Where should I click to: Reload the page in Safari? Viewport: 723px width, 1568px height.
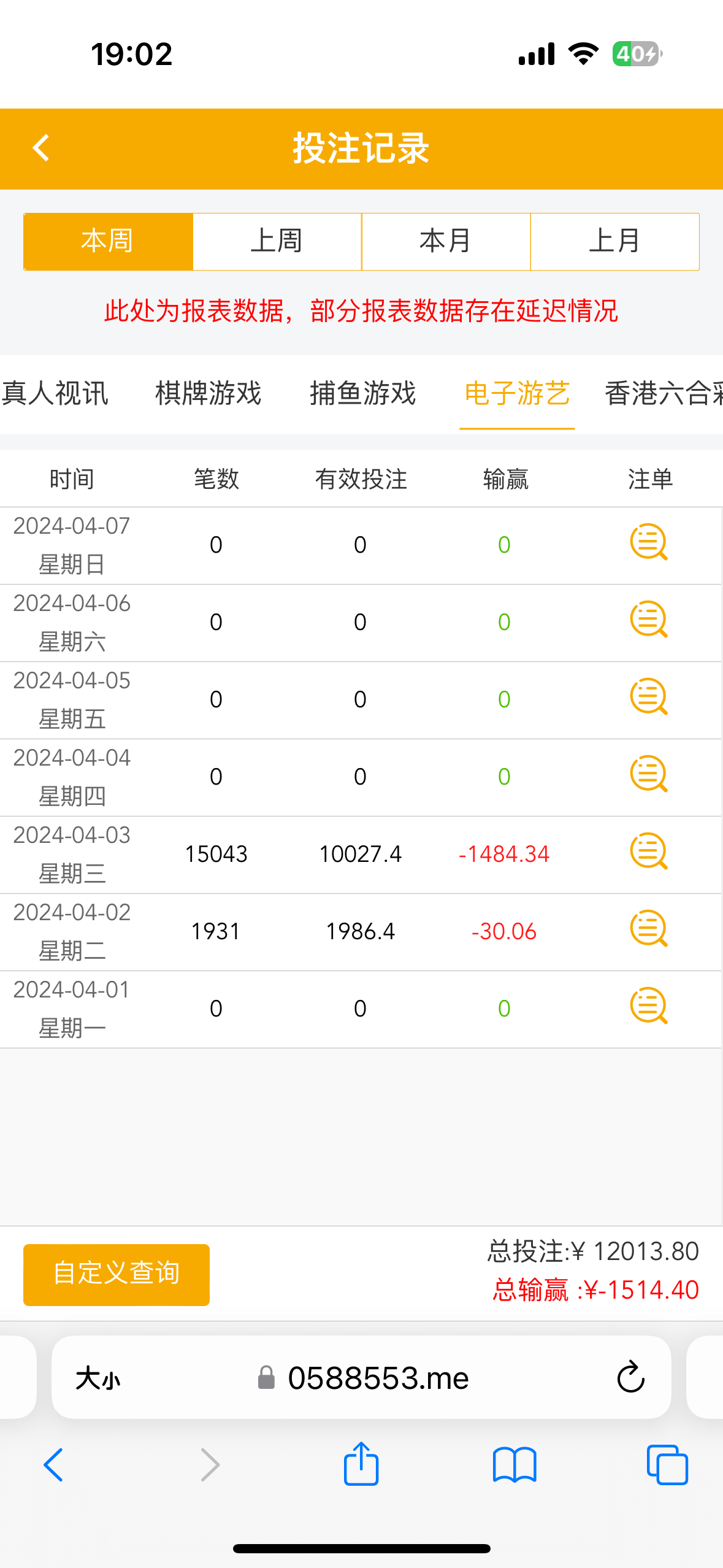(x=630, y=1377)
